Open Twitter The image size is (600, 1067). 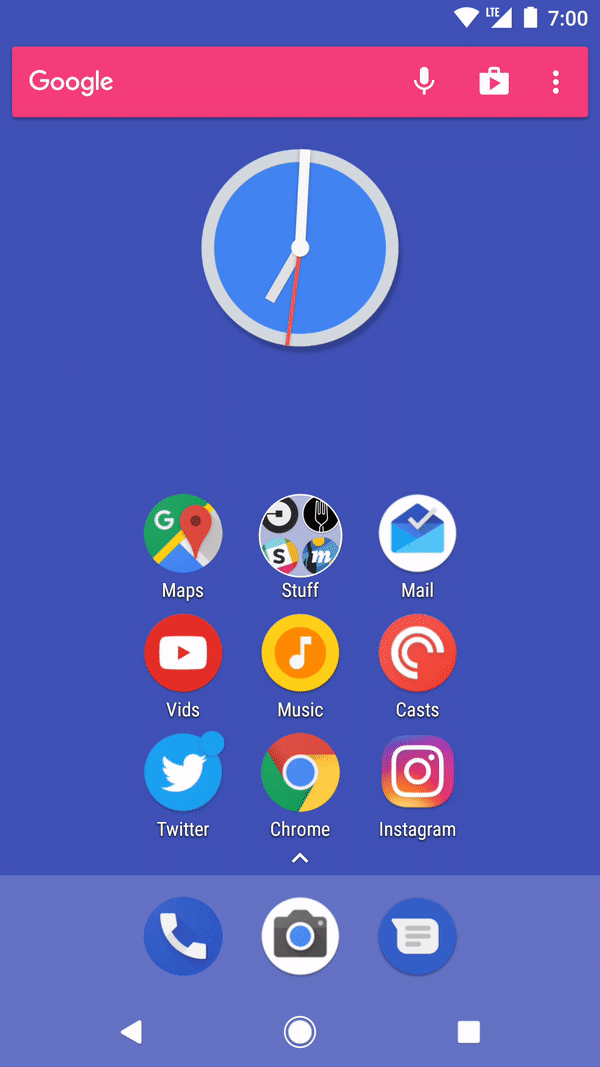pos(183,772)
